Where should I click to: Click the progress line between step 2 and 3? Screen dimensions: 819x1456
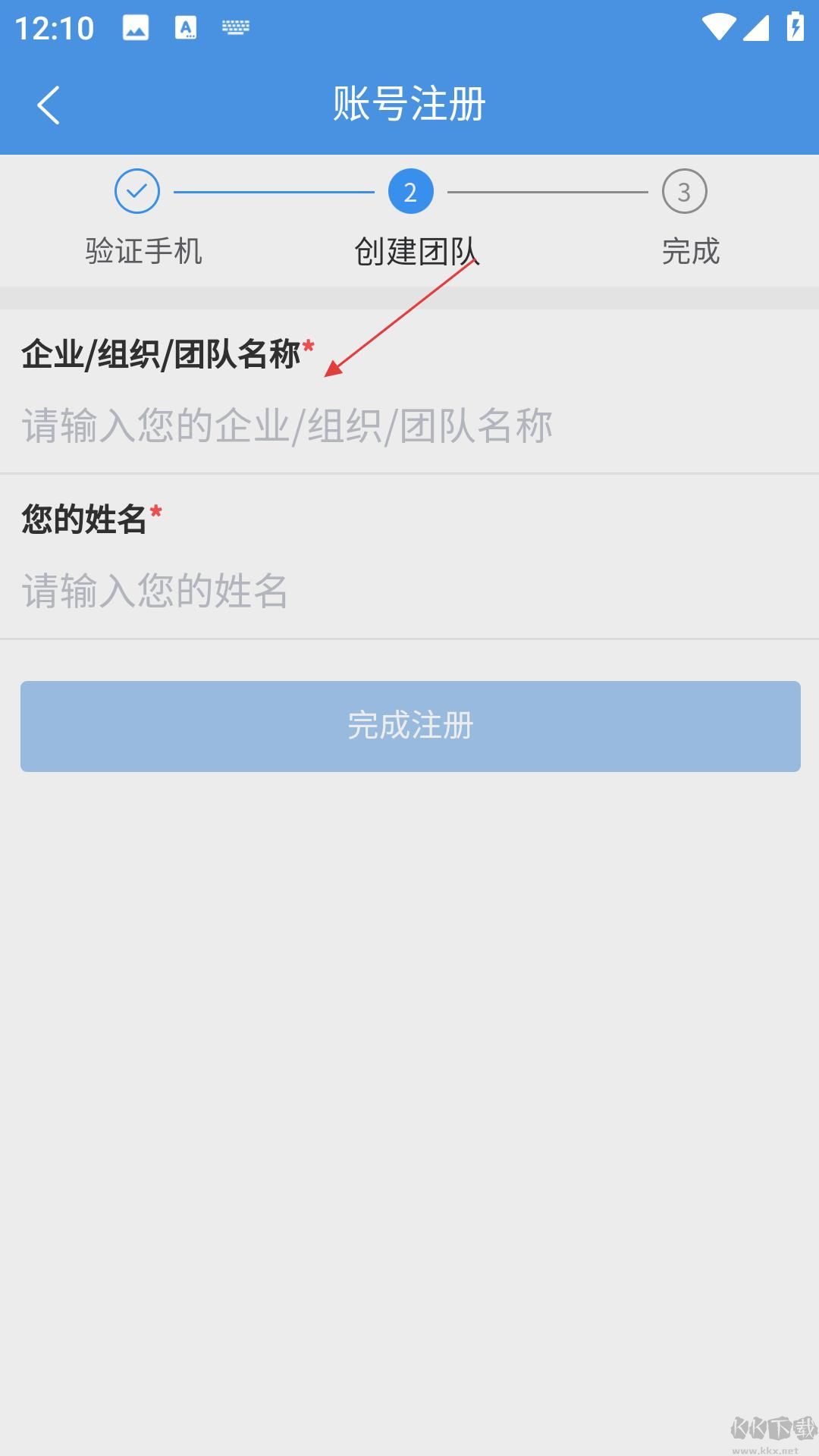546,192
